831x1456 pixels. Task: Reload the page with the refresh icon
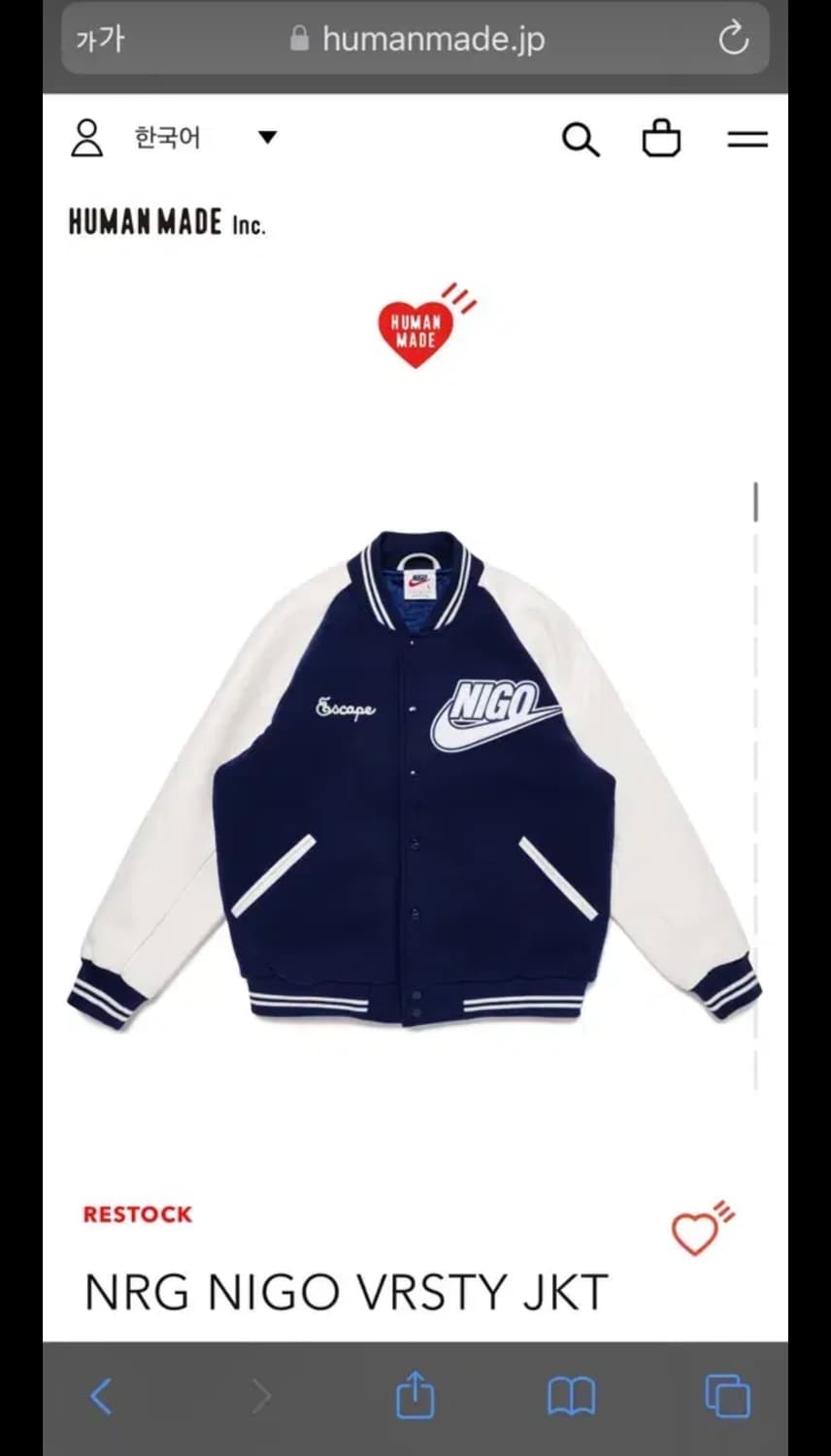[733, 39]
